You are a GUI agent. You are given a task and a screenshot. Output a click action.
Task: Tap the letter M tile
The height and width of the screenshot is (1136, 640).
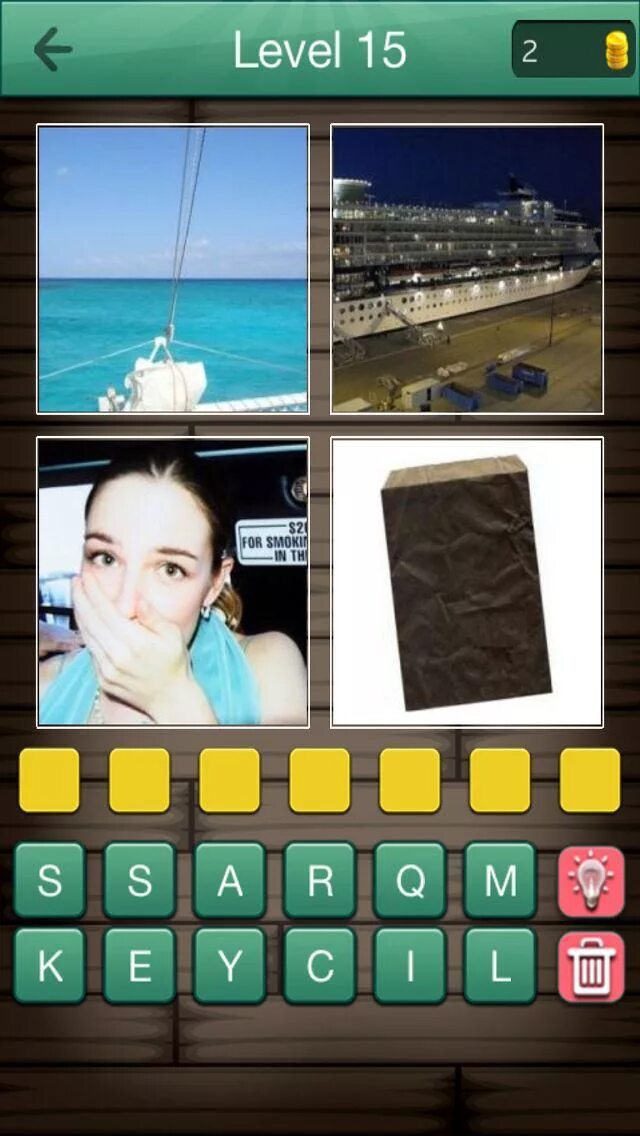[x=500, y=880]
